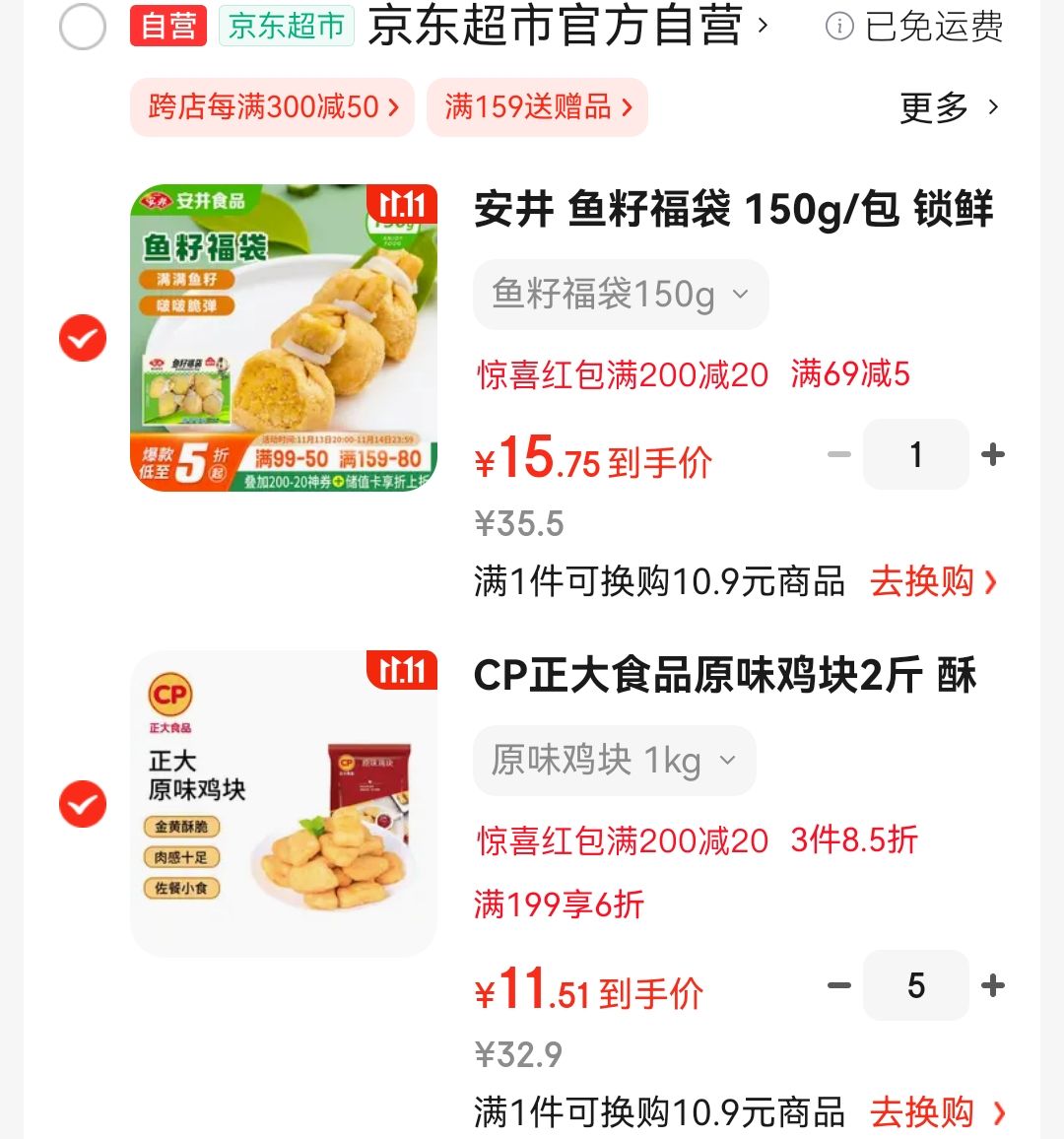Uncheck the 安井 鱼籽福袋 item
The height and width of the screenshot is (1139, 1064).
point(83,338)
